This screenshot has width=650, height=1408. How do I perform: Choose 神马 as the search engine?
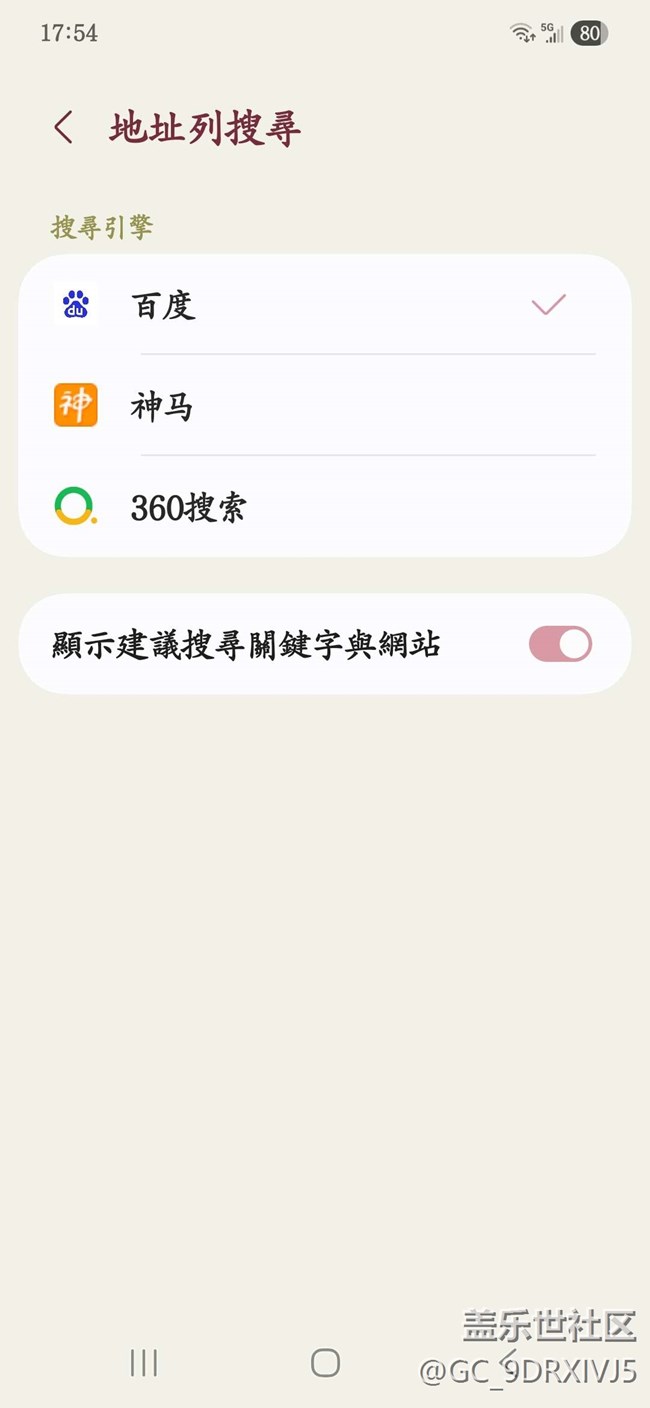coord(324,406)
